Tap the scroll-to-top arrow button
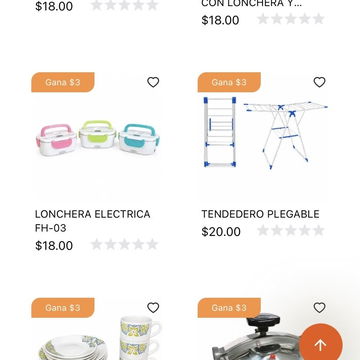The image size is (360, 360). pyautogui.click(x=321, y=345)
